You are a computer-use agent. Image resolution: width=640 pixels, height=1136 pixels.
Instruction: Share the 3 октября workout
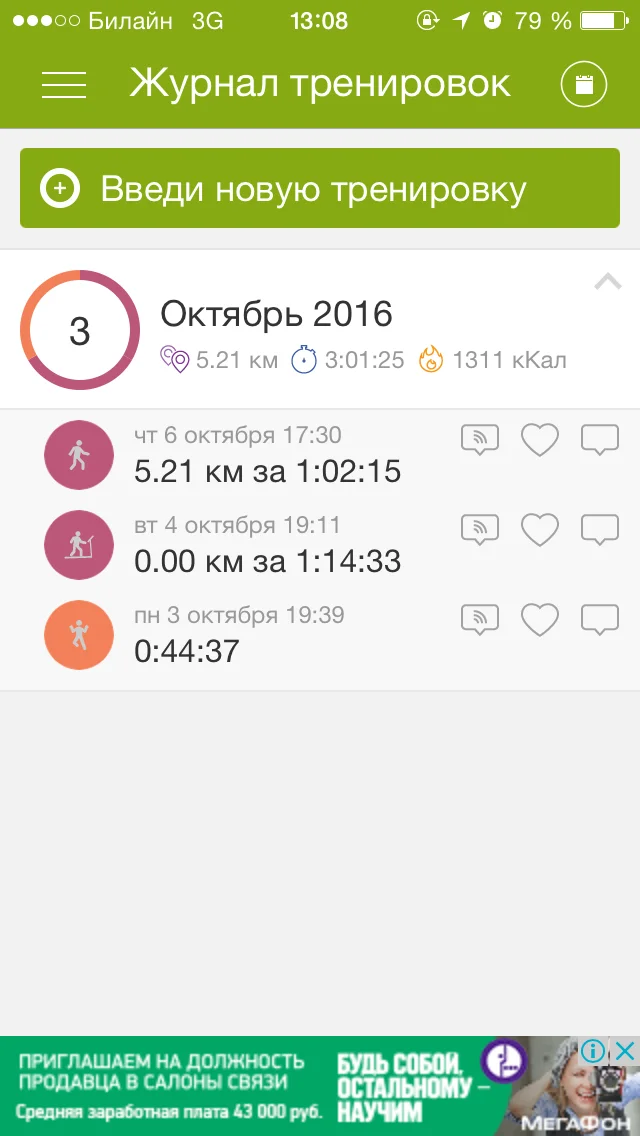(x=480, y=620)
